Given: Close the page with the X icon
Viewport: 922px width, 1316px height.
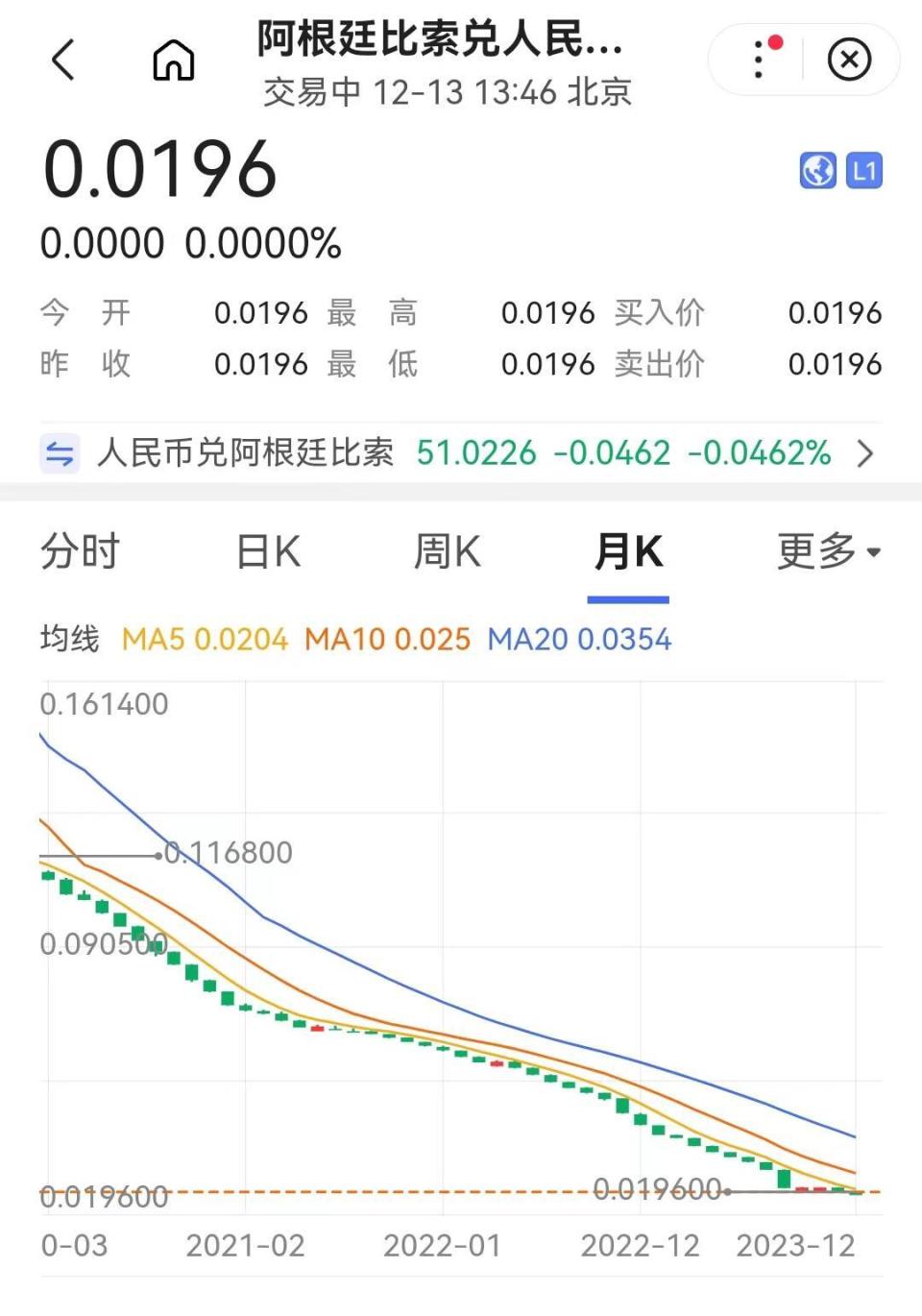Looking at the screenshot, I should 849,60.
